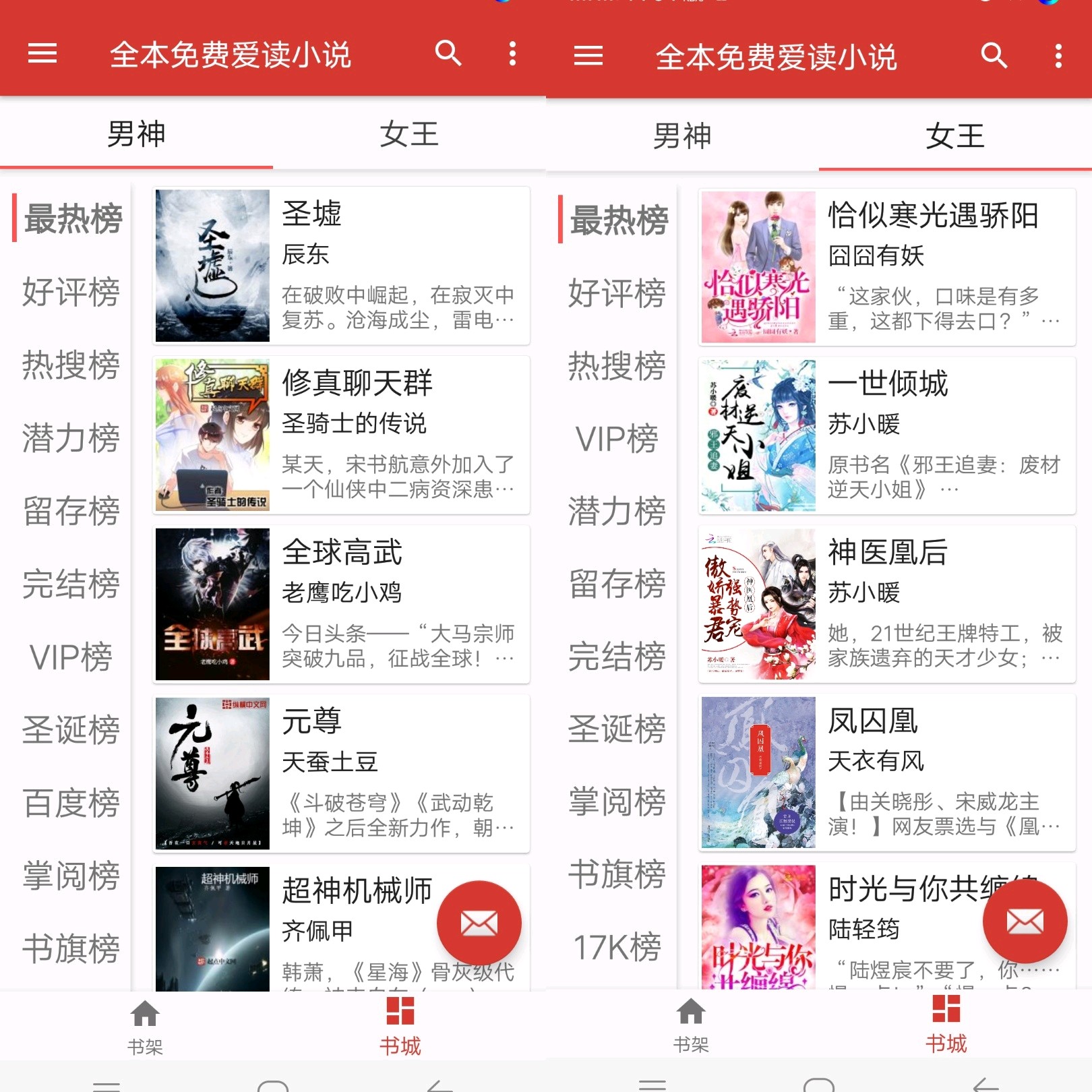This screenshot has height=1092, width=1092.
Task: View details of 全球高武
Action: (x=341, y=604)
